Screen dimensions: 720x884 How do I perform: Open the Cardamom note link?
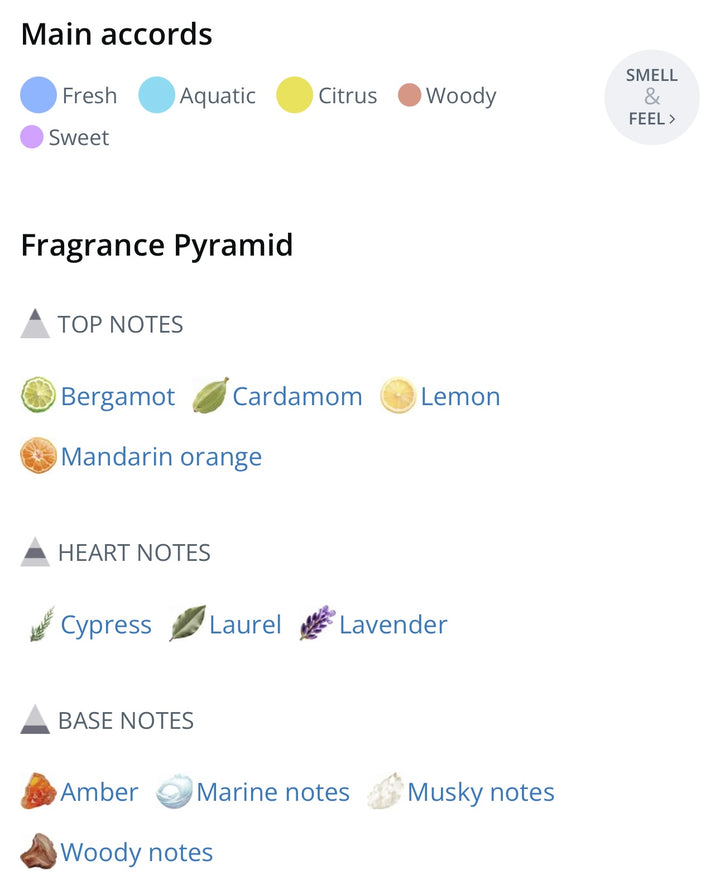[x=296, y=397]
